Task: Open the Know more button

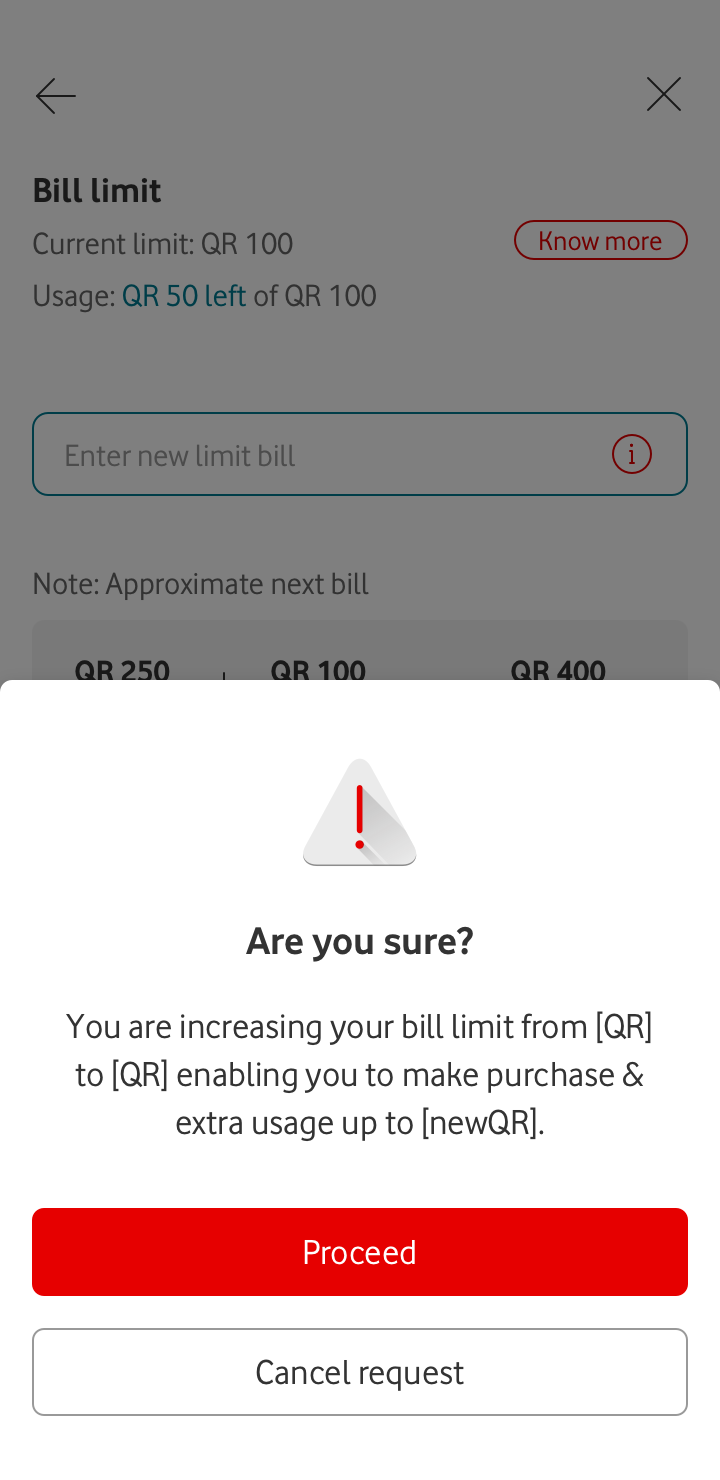Action: (601, 240)
